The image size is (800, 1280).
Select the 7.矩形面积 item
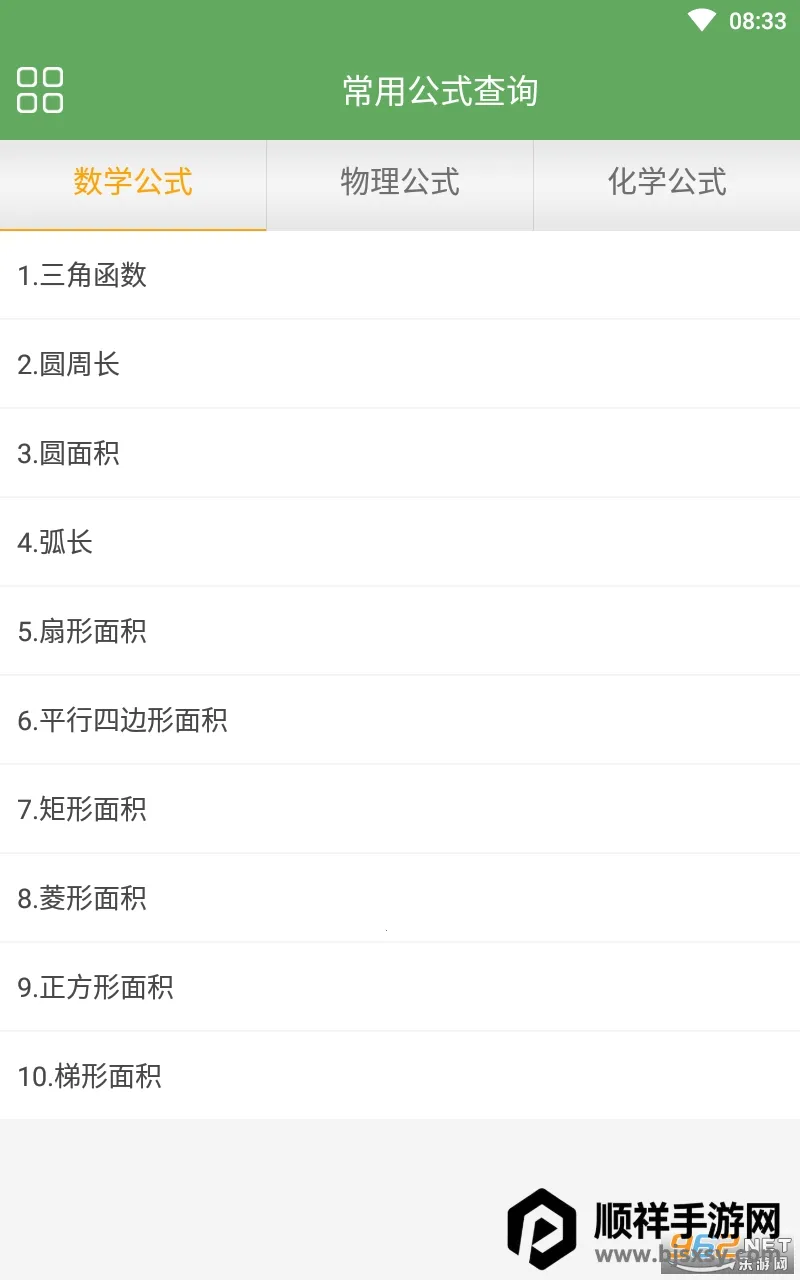coord(400,809)
